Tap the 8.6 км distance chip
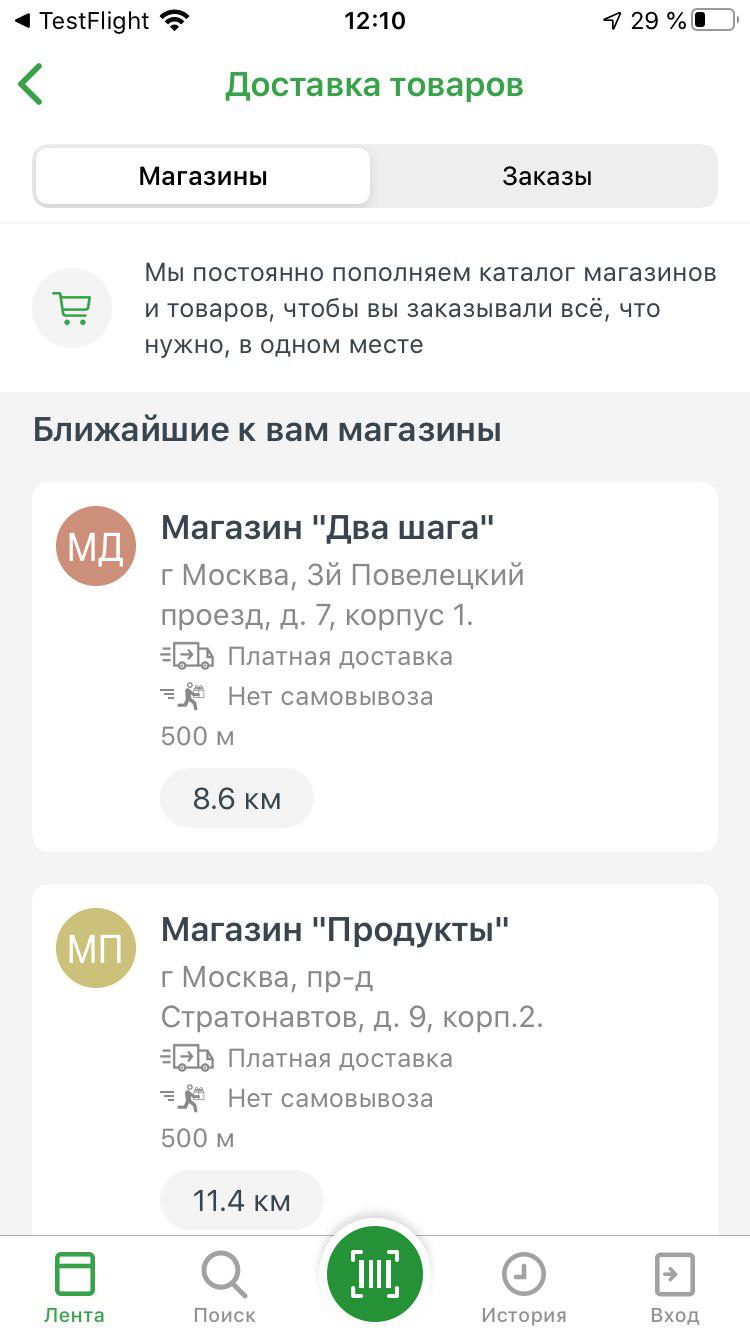This screenshot has width=750, height=1334. click(237, 799)
